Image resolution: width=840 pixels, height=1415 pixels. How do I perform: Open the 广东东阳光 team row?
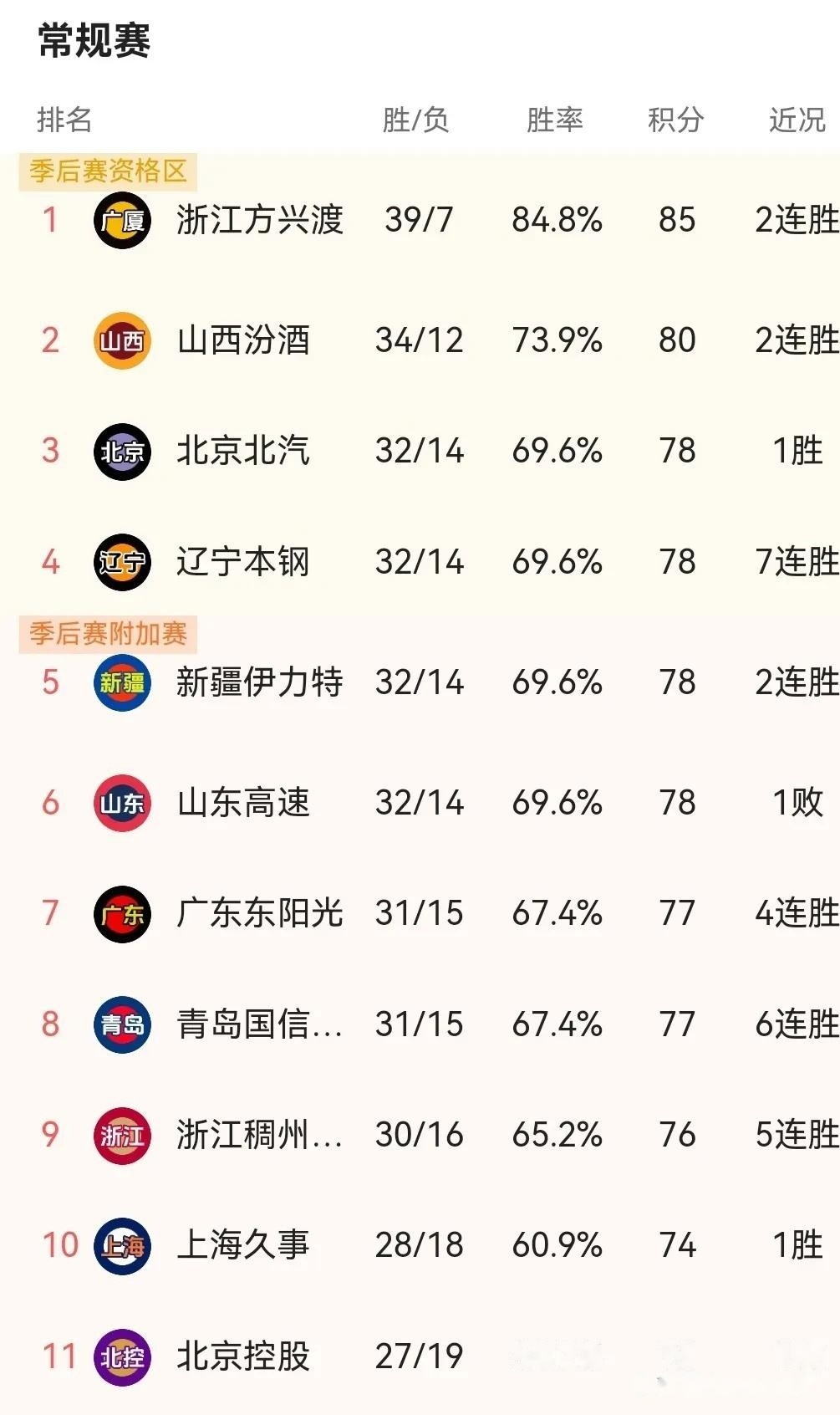[x=259, y=912]
